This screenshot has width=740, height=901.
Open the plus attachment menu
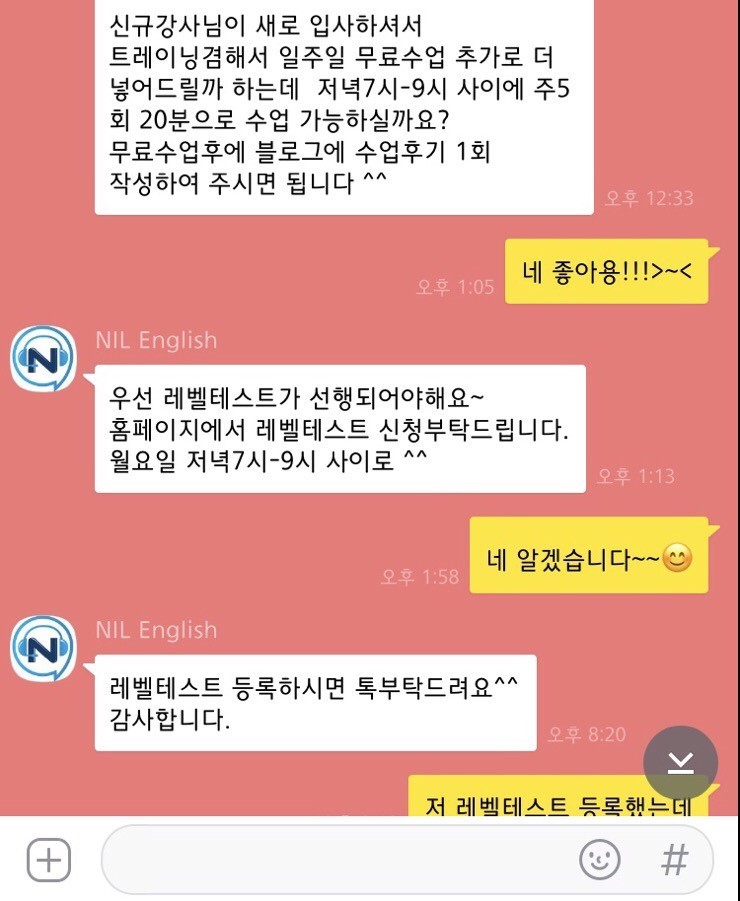click(48, 860)
